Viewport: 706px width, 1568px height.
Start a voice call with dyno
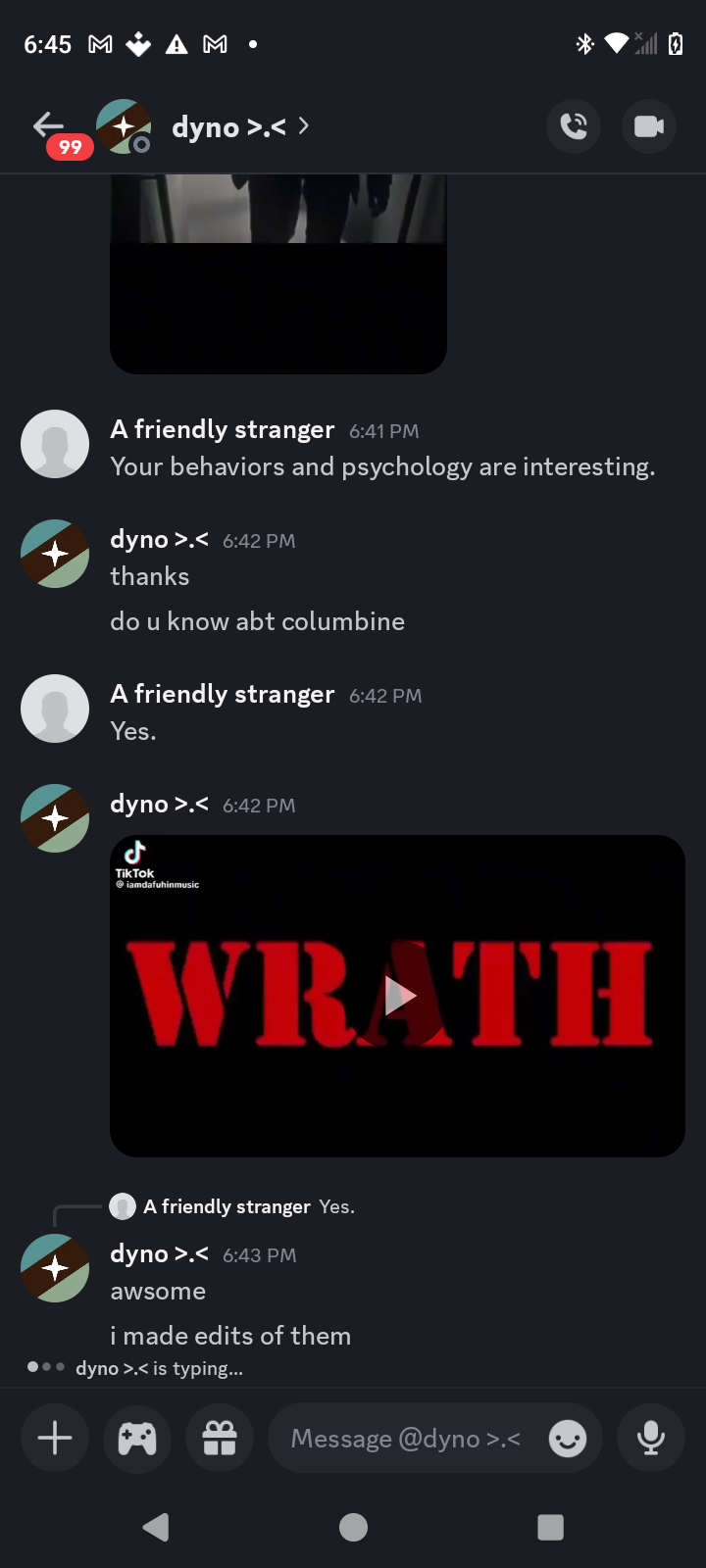(x=574, y=126)
